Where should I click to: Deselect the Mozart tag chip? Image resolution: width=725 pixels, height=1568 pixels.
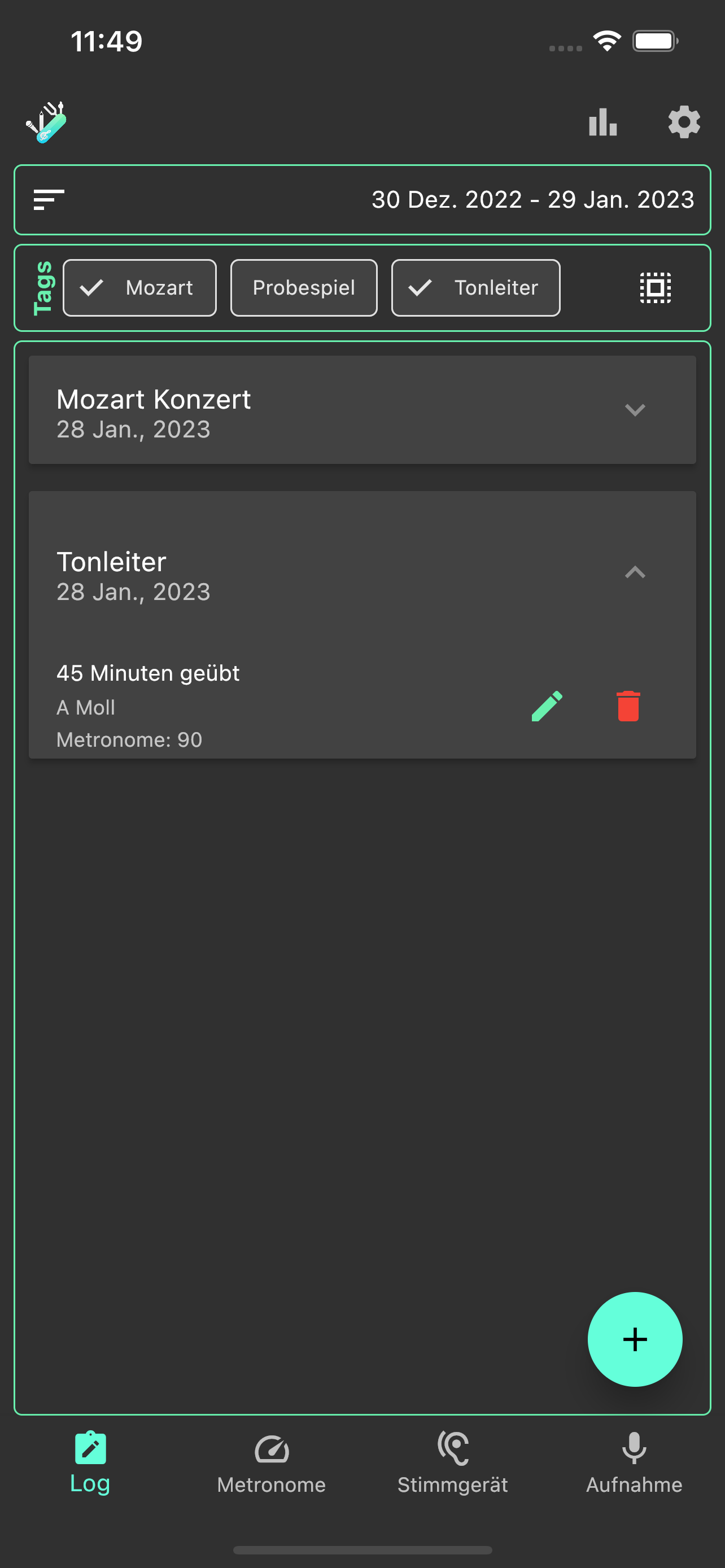pyautogui.click(x=139, y=288)
